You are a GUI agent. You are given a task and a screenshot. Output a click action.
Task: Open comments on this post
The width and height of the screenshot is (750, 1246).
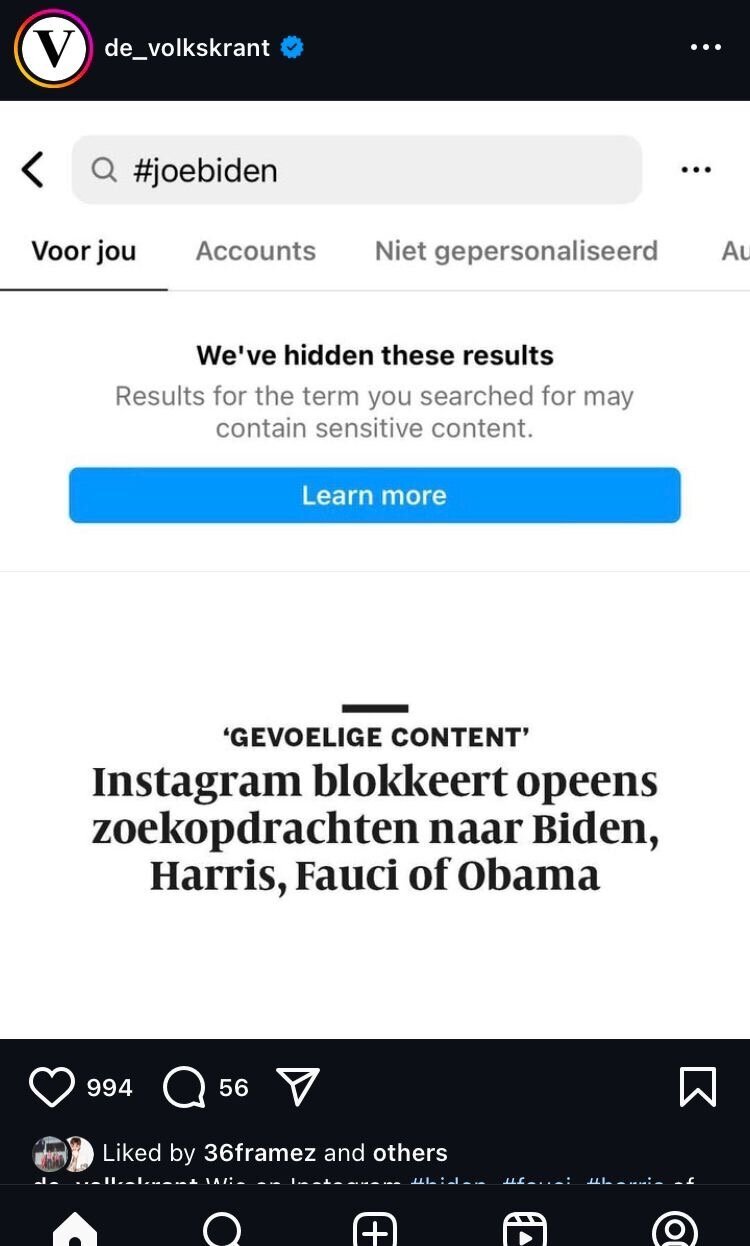tap(184, 1087)
